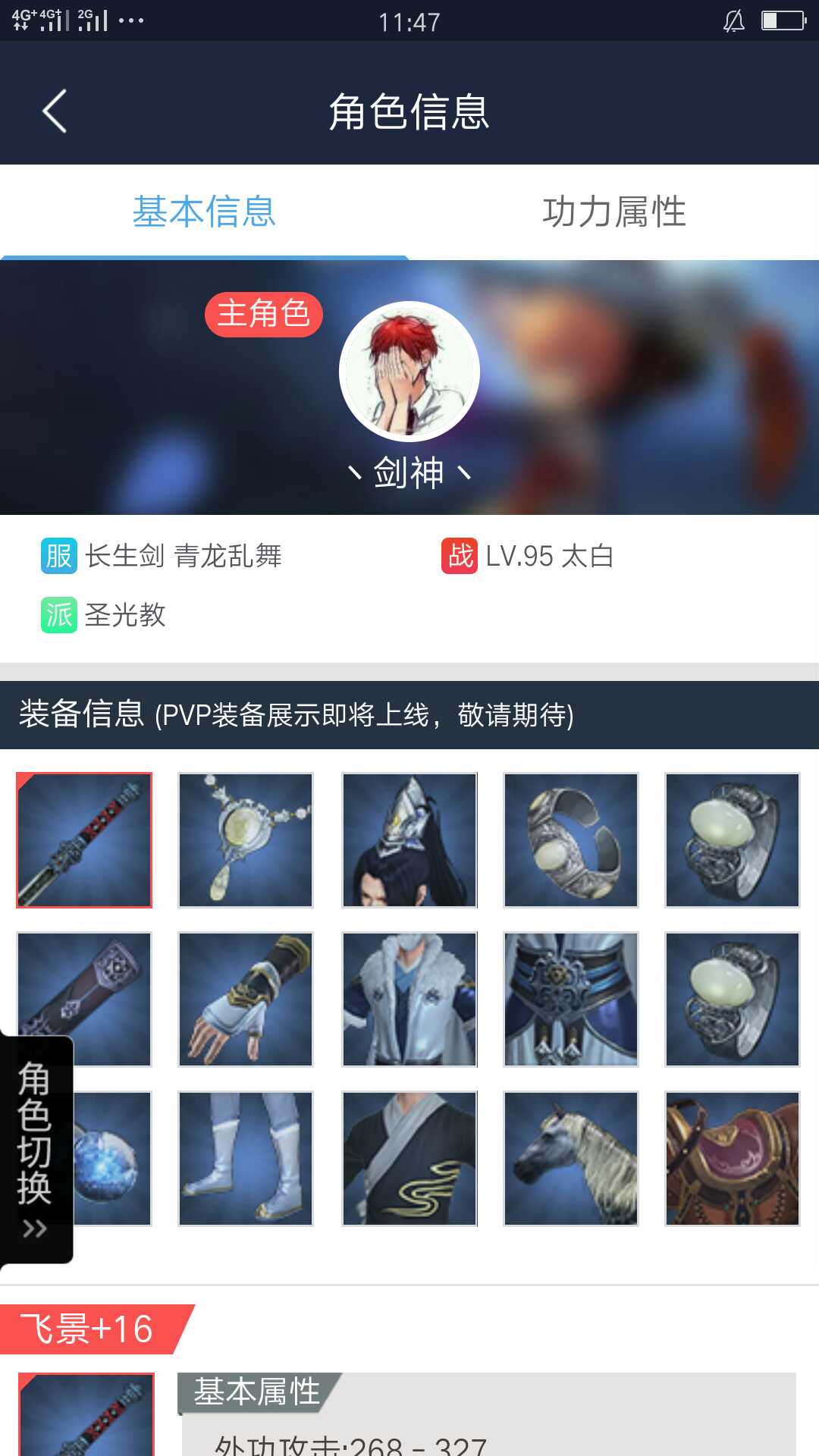
Task: Switch to the 功力属性 tab
Action: [x=613, y=212]
